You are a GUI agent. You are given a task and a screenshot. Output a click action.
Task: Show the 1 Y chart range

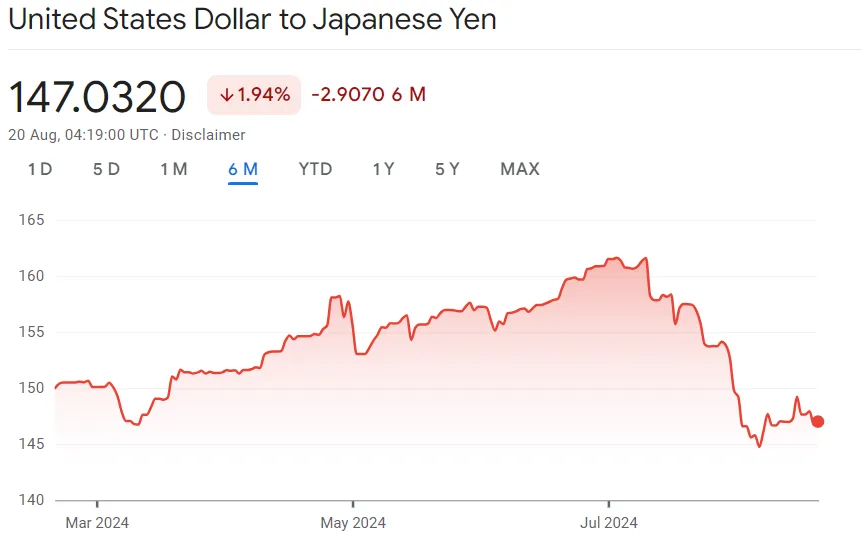(x=383, y=169)
